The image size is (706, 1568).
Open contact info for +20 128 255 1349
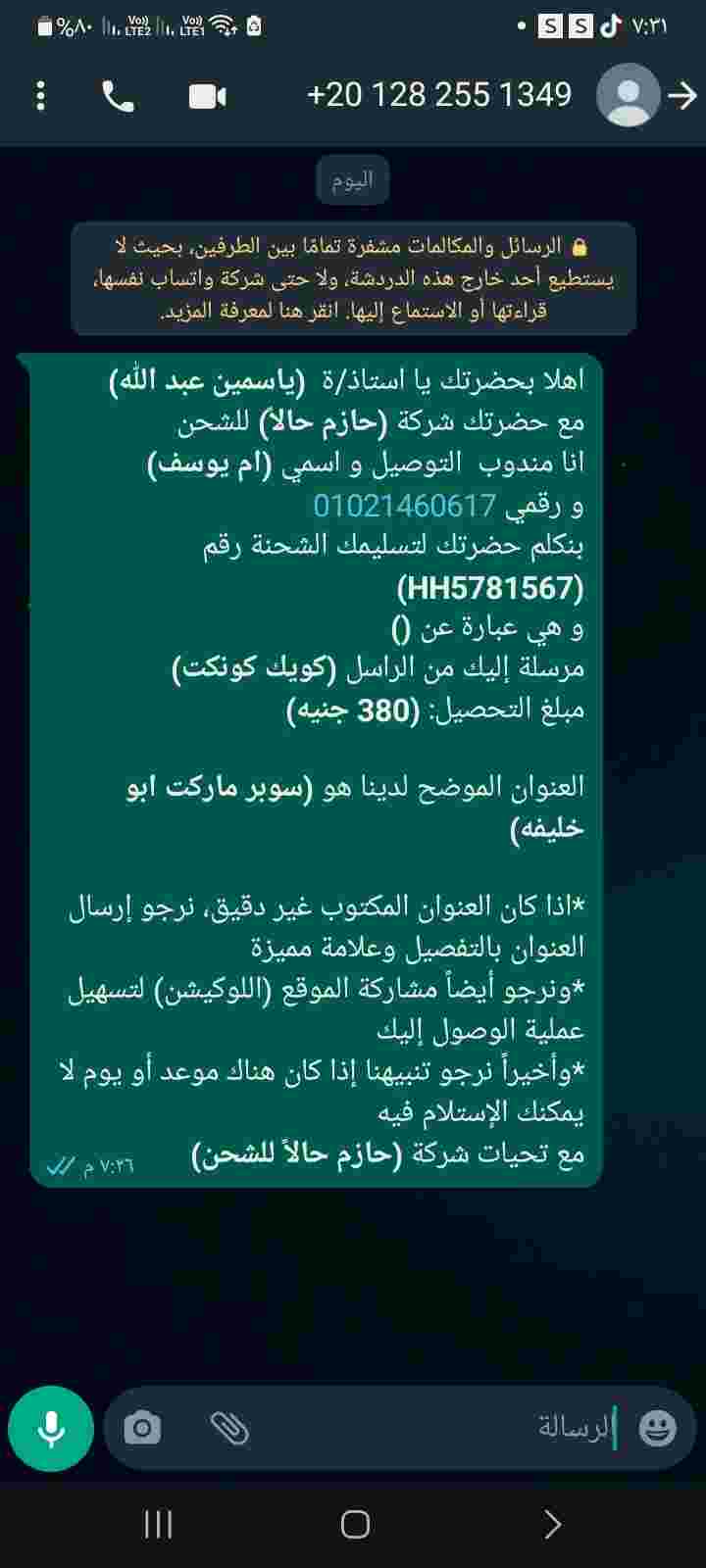[x=438, y=95]
